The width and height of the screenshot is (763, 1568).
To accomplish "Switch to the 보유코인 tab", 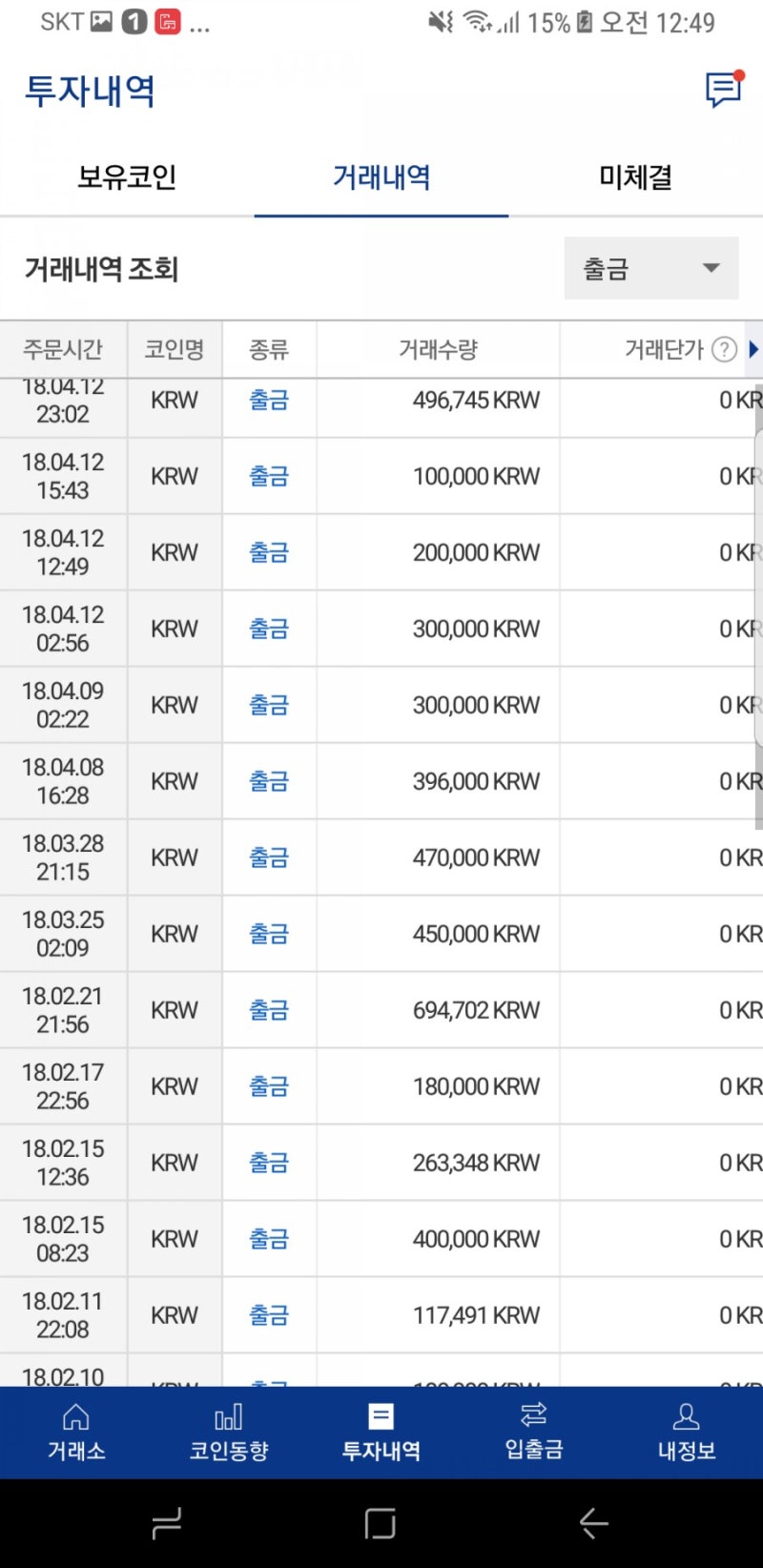I will tap(125, 178).
